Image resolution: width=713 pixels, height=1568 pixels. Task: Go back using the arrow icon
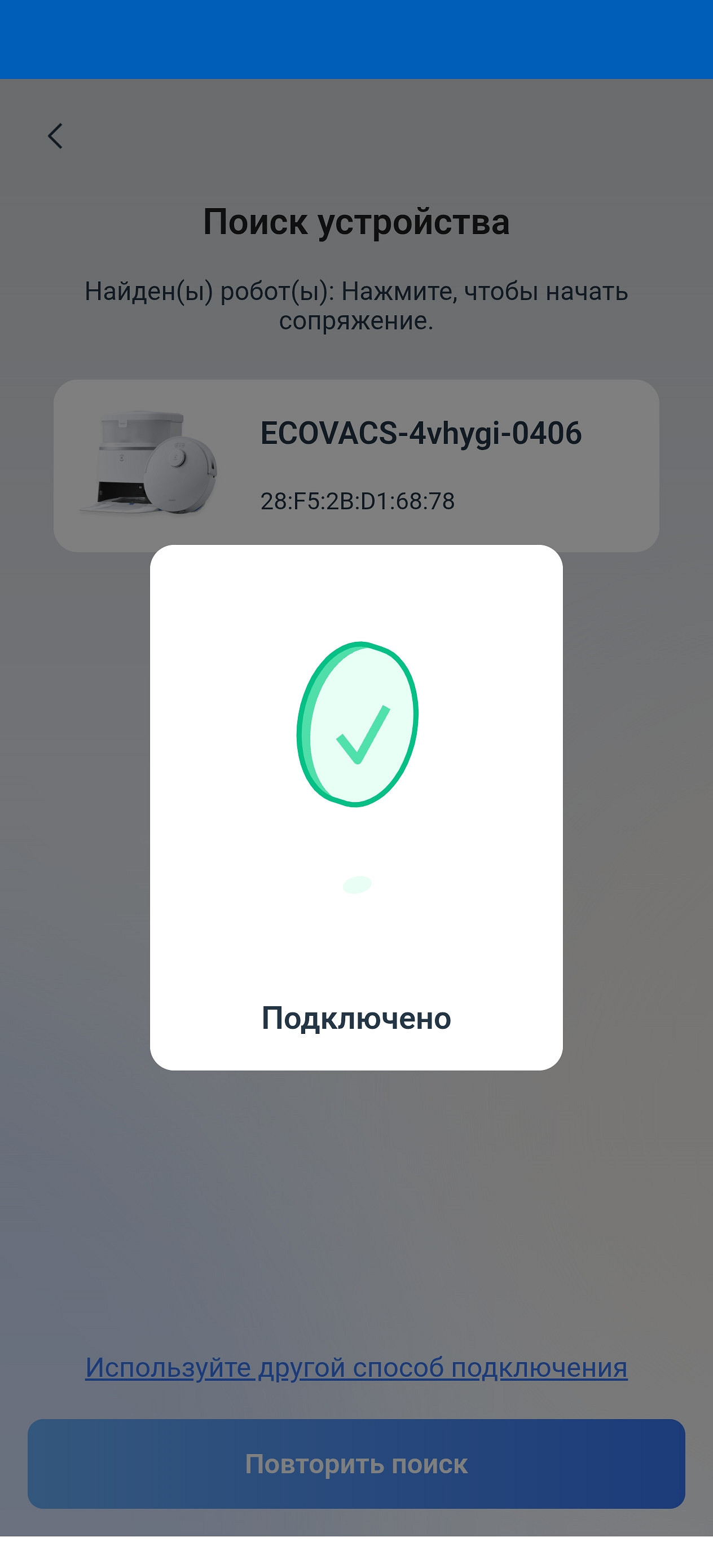55,136
